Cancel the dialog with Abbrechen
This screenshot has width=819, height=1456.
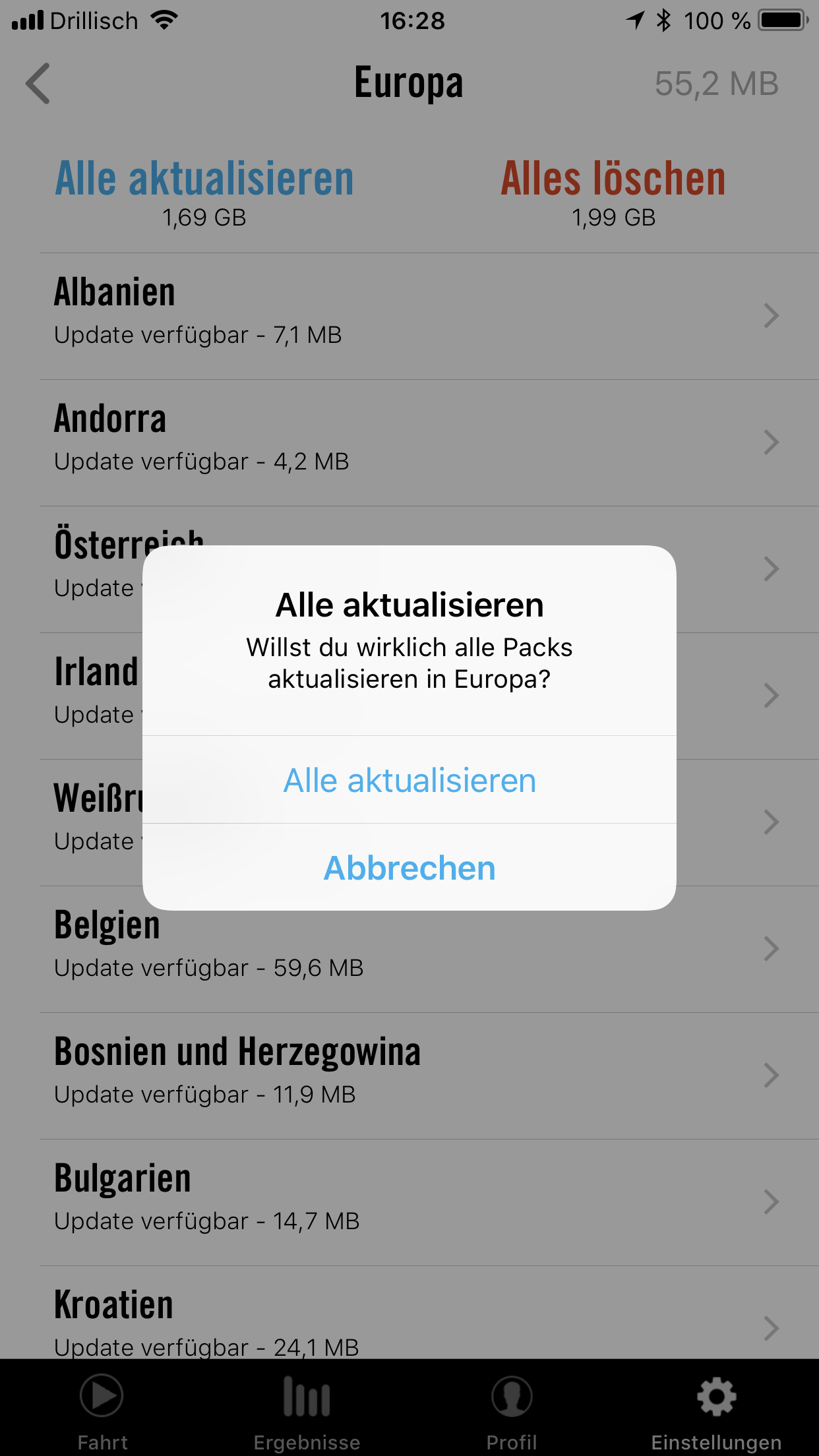click(x=409, y=868)
